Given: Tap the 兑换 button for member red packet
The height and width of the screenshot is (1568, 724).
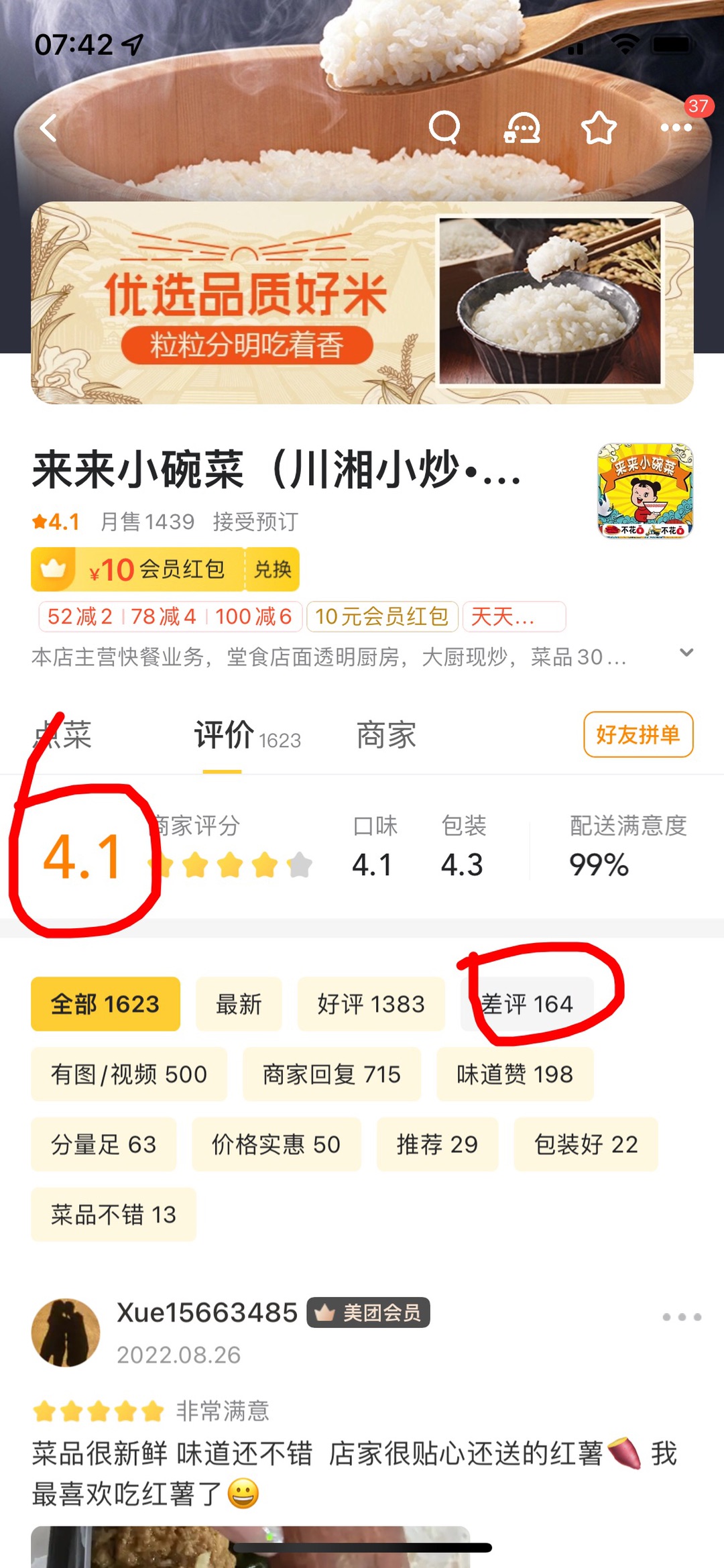Looking at the screenshot, I should click(272, 569).
